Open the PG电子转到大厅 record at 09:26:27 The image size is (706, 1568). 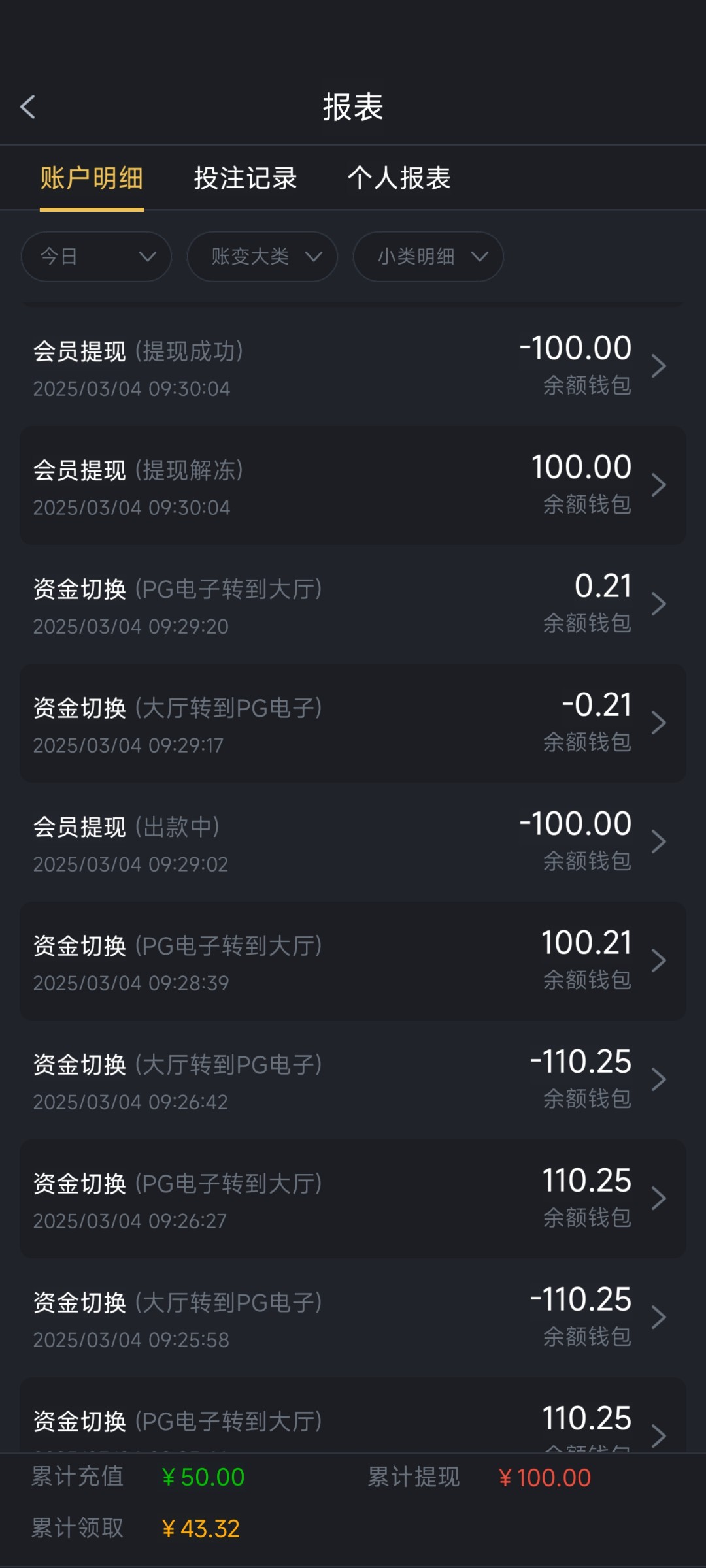tap(353, 1199)
